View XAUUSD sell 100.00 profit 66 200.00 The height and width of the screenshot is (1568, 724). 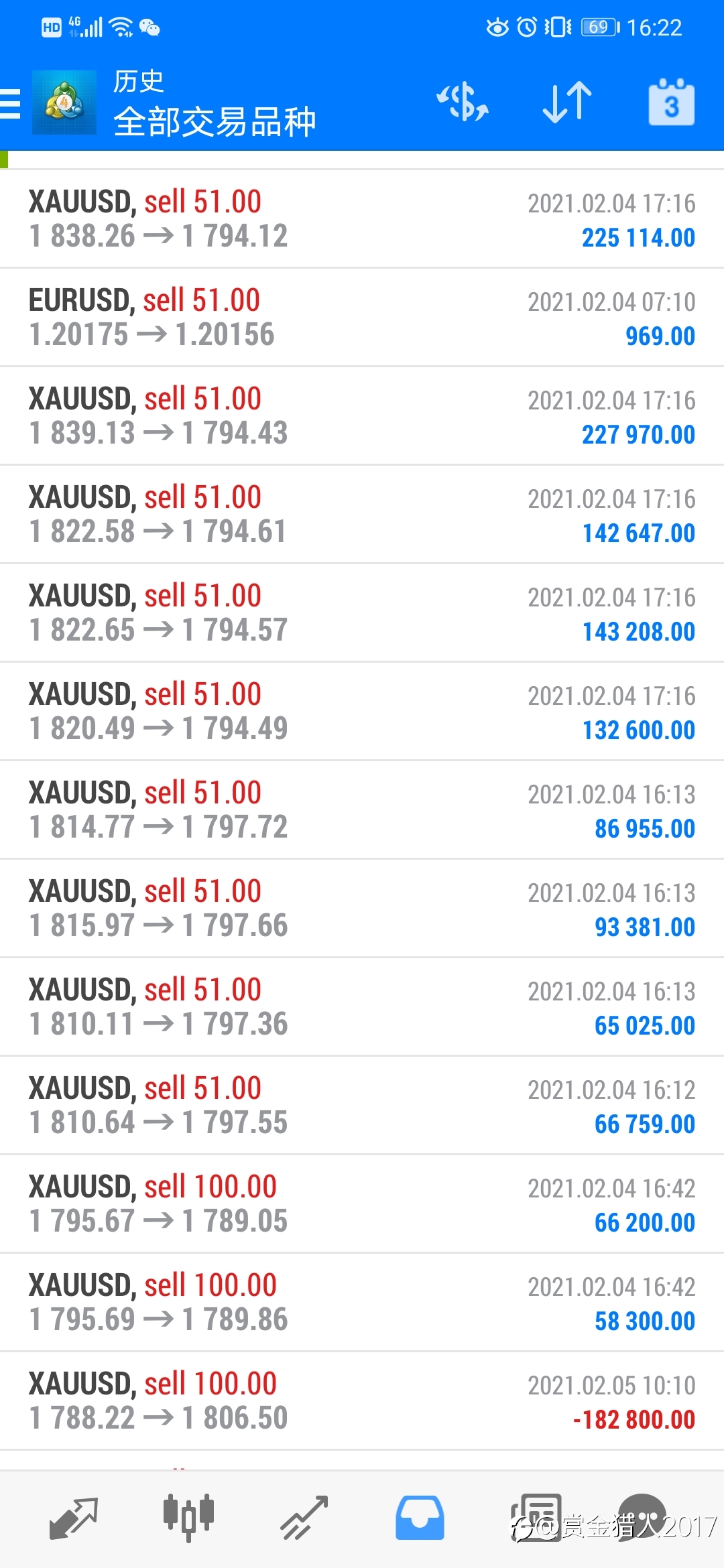362,1204
